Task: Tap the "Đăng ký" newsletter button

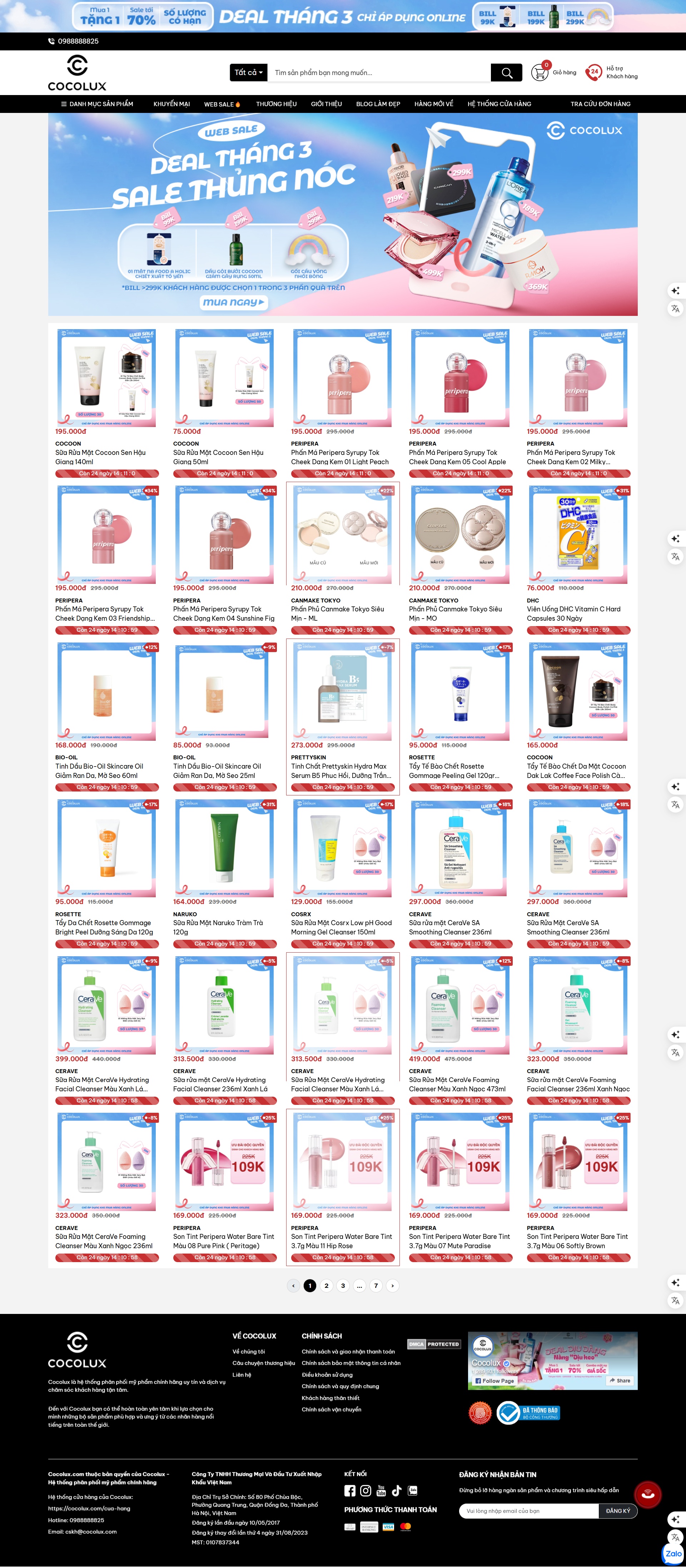Action: [x=618, y=1510]
